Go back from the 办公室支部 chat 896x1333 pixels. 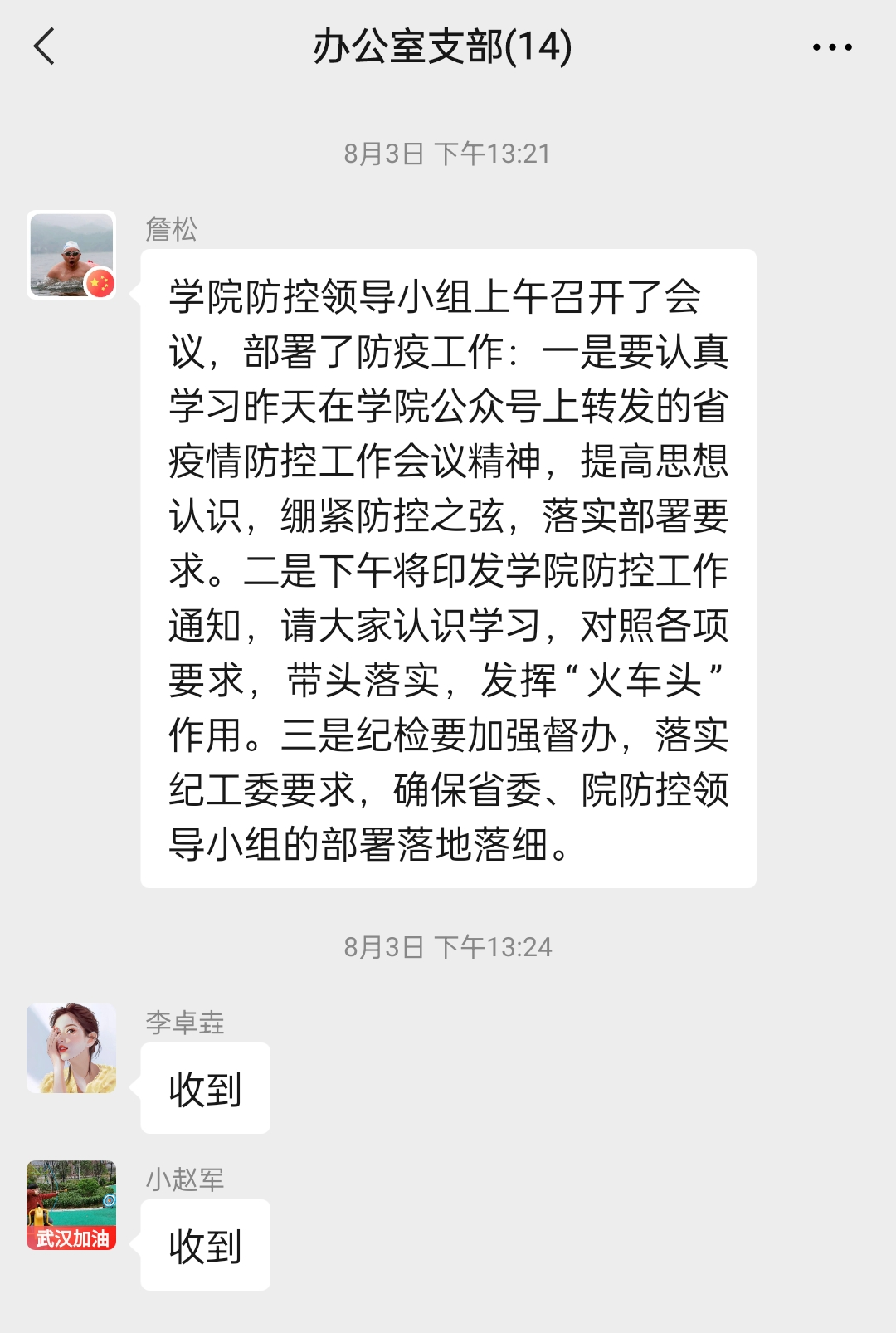[x=45, y=46]
